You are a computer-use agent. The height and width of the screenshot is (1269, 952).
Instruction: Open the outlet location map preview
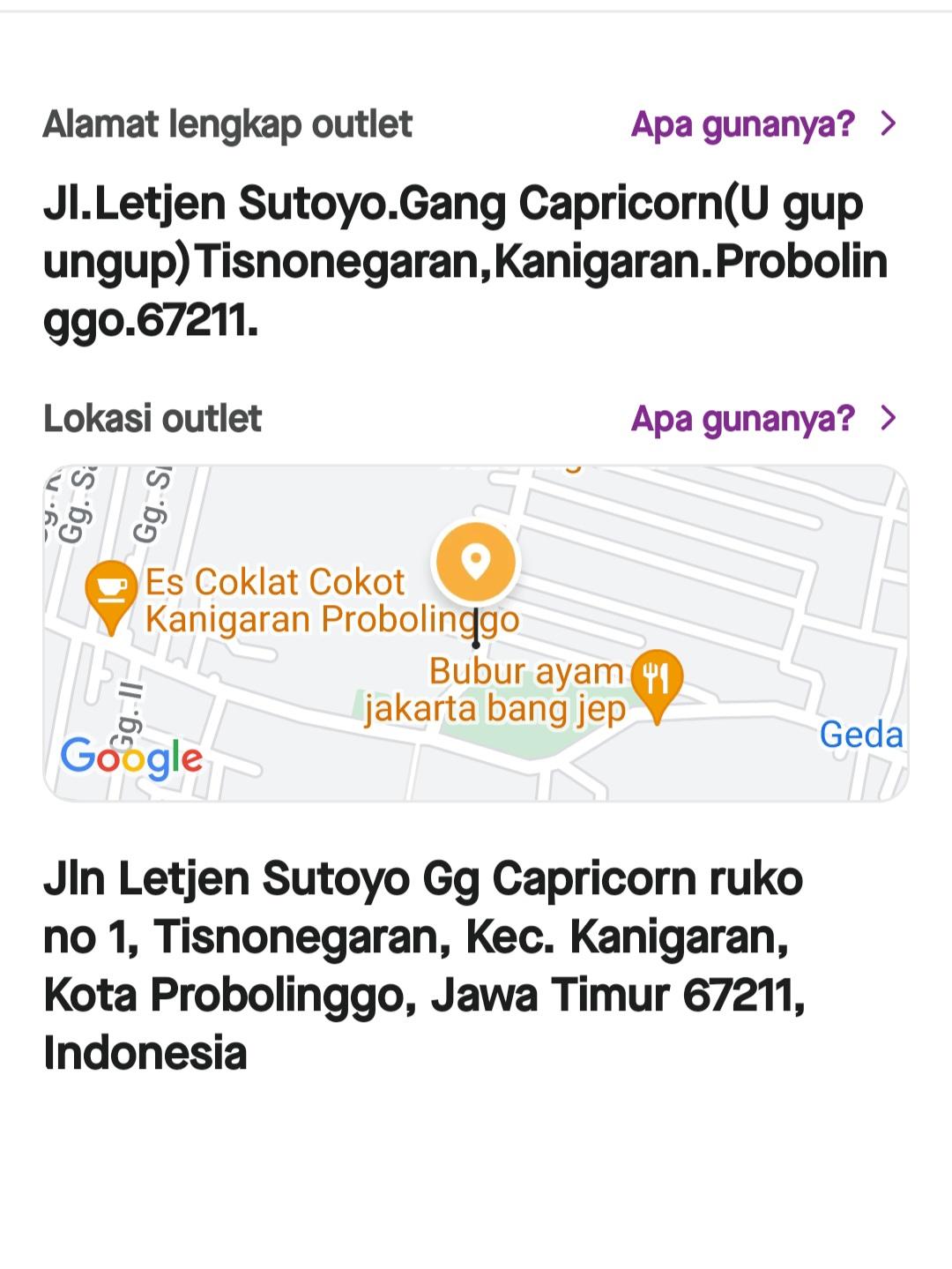tap(476, 633)
